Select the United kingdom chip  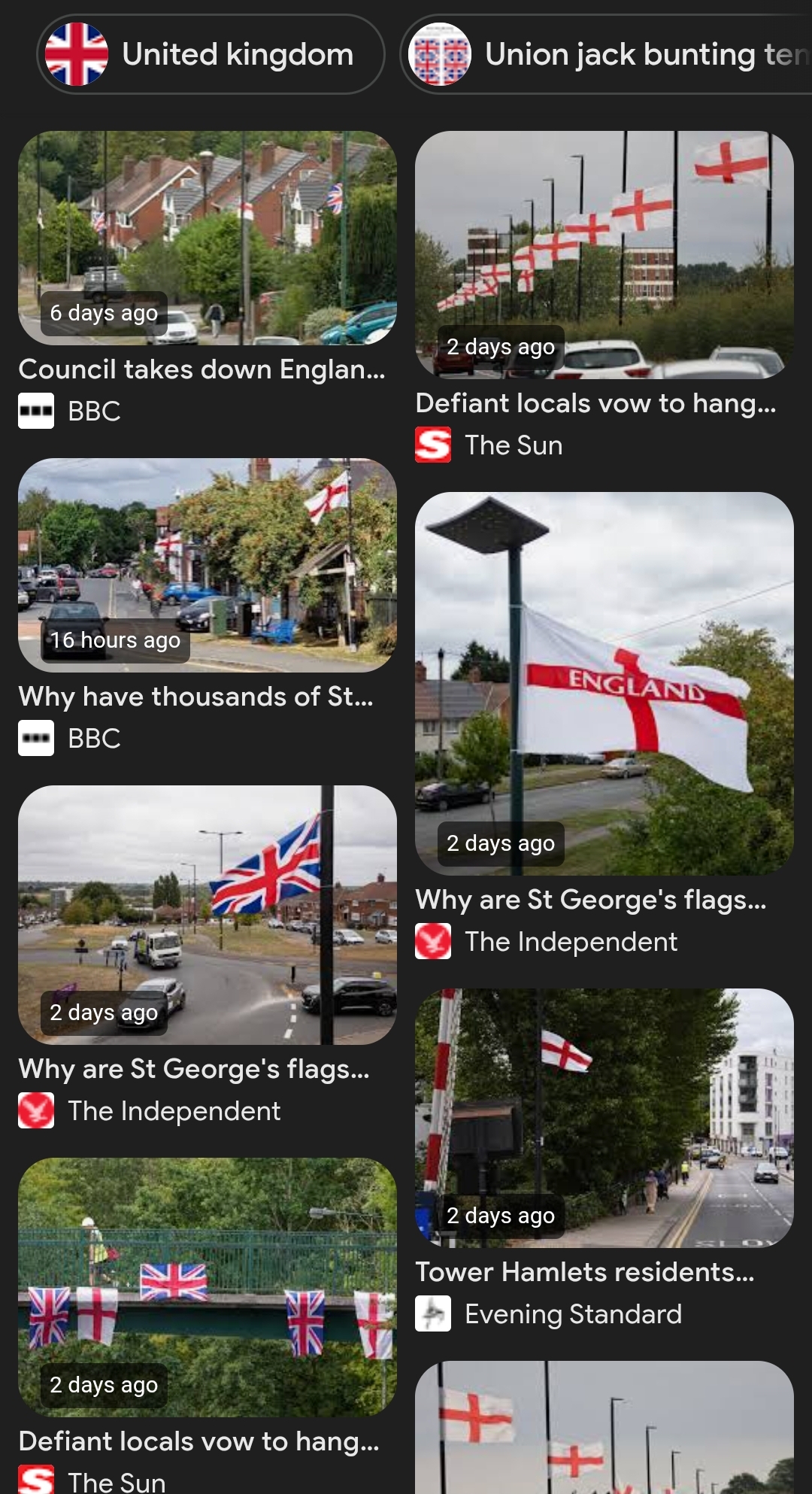click(x=211, y=54)
